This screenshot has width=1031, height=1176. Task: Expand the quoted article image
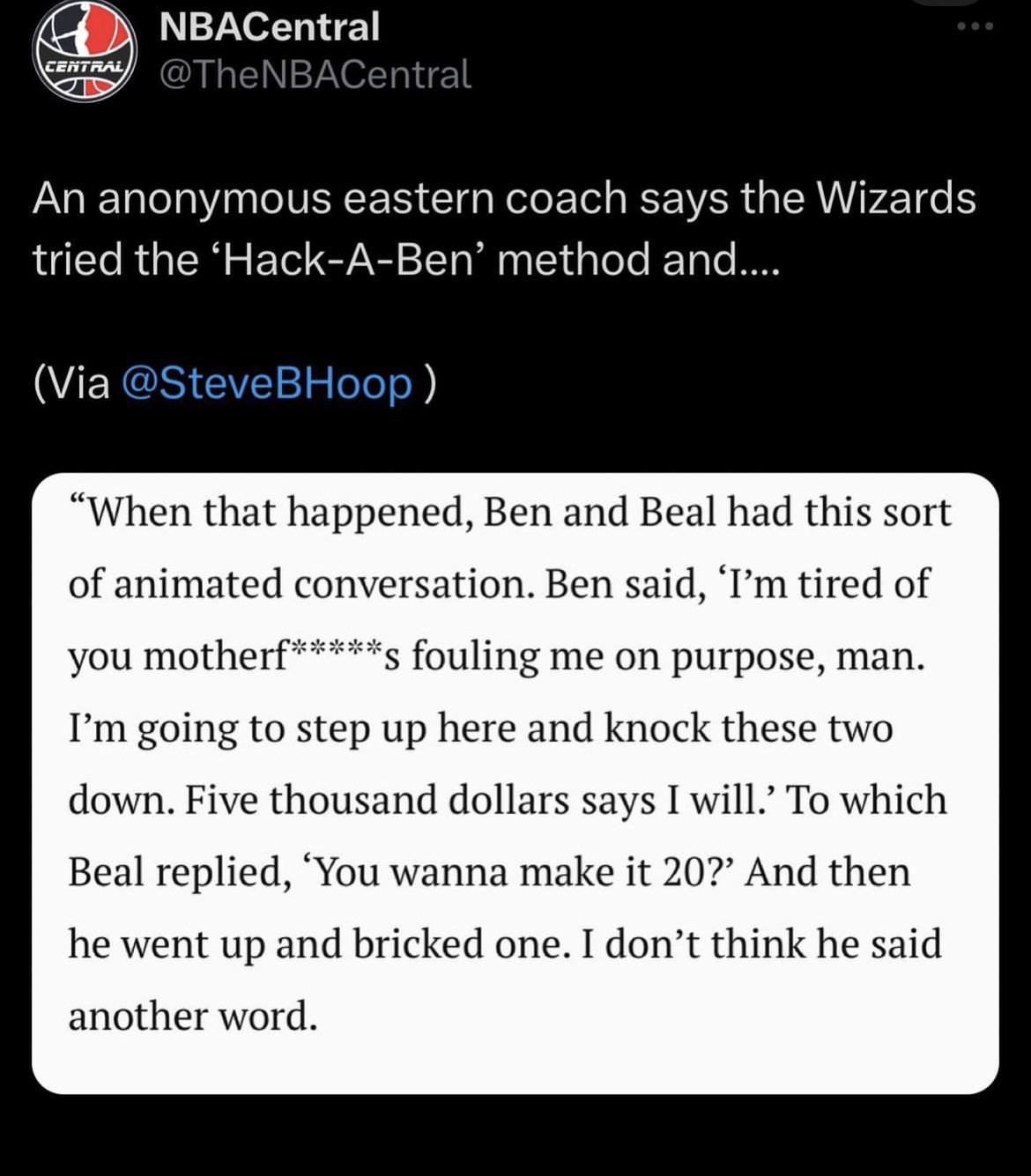pyautogui.click(x=515, y=783)
